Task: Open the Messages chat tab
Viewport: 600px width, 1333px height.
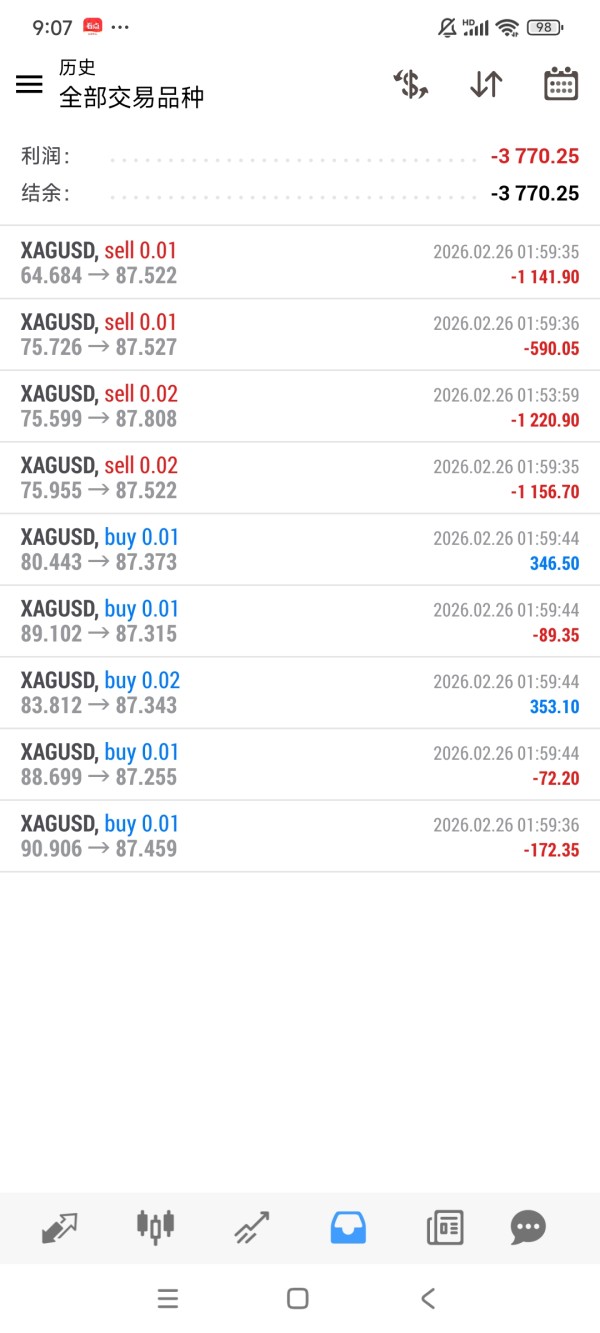Action: tap(528, 1227)
